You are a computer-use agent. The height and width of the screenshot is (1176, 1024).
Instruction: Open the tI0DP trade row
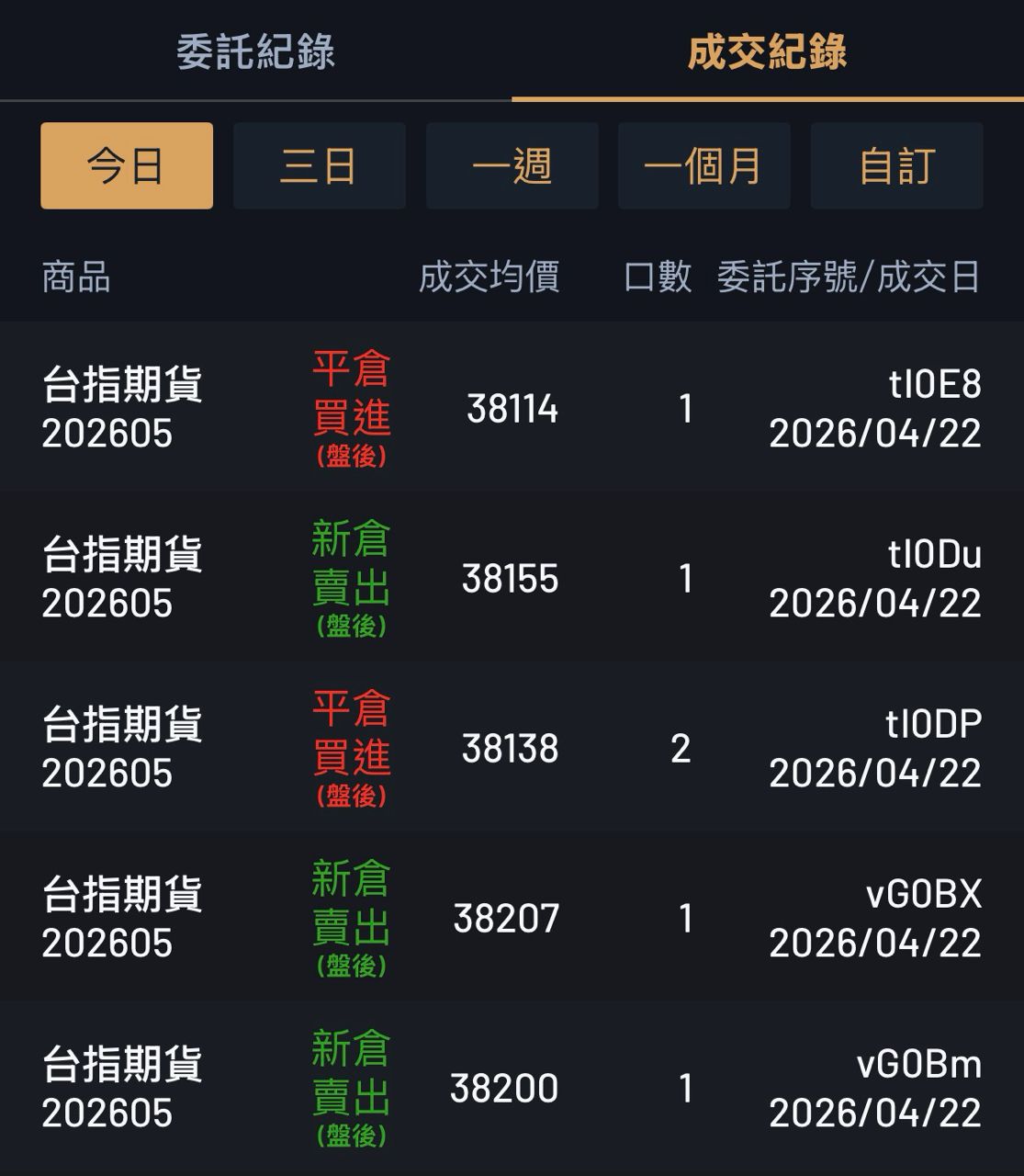click(512, 748)
